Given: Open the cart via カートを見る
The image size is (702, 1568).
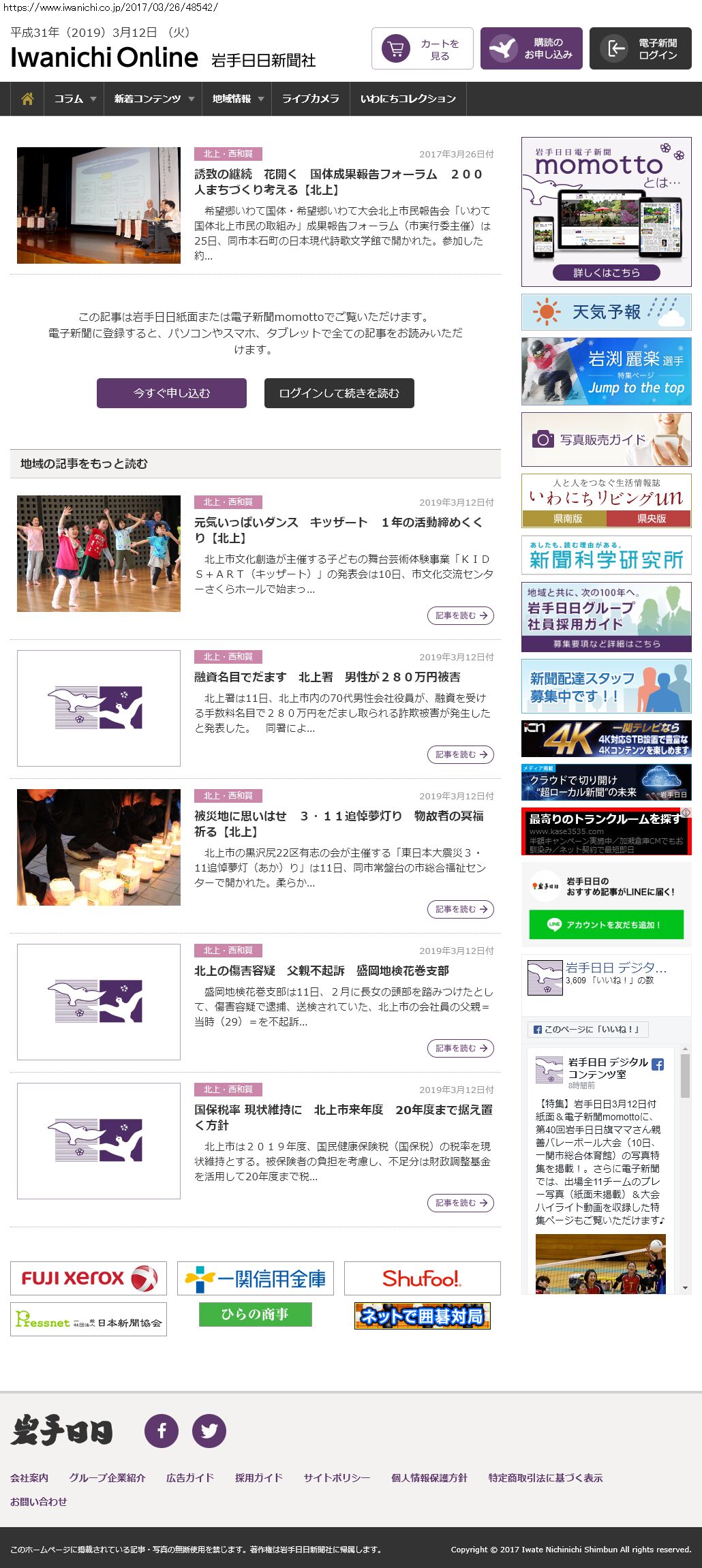Looking at the screenshot, I should tap(422, 48).
